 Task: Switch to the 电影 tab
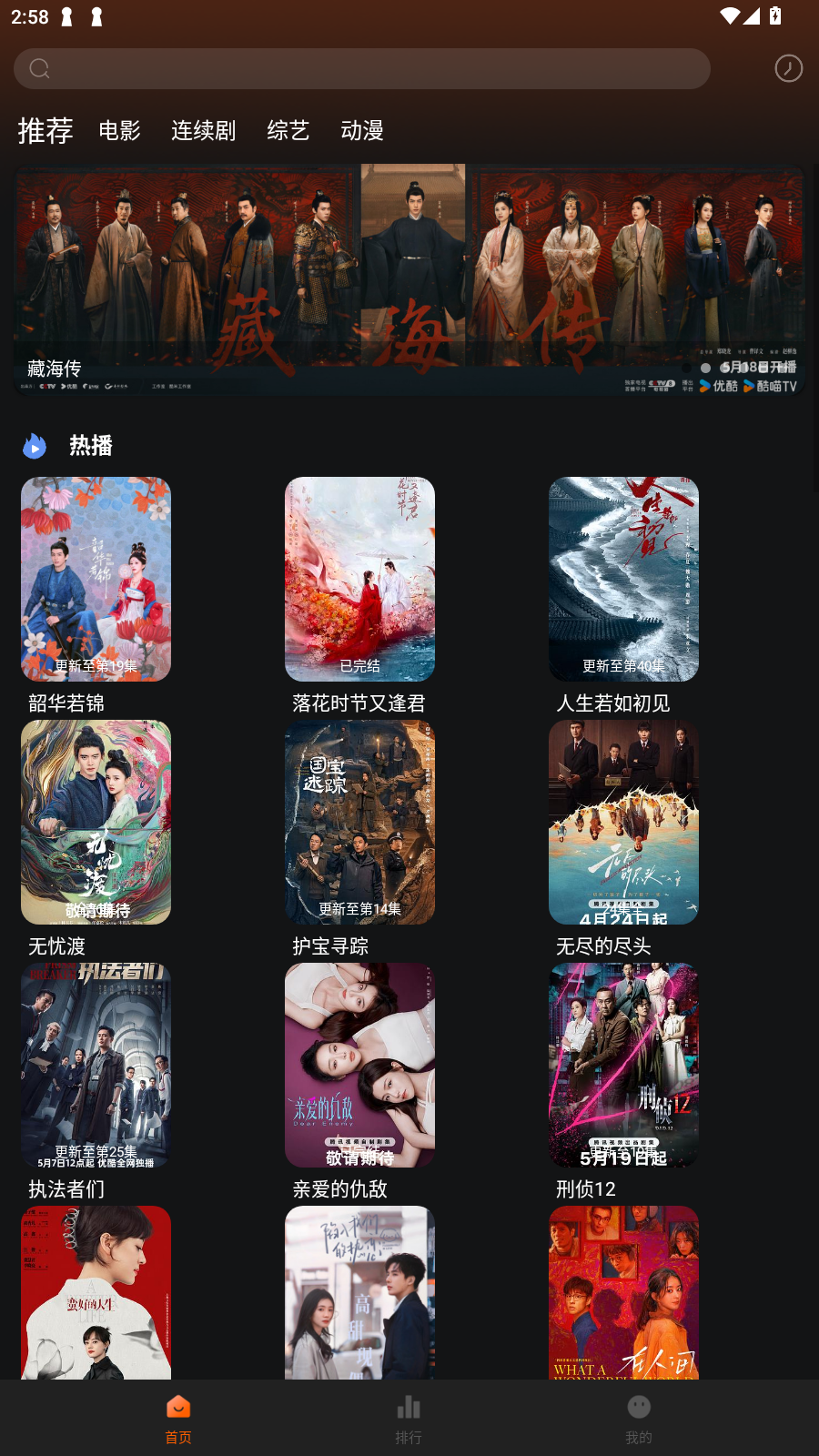point(119,130)
